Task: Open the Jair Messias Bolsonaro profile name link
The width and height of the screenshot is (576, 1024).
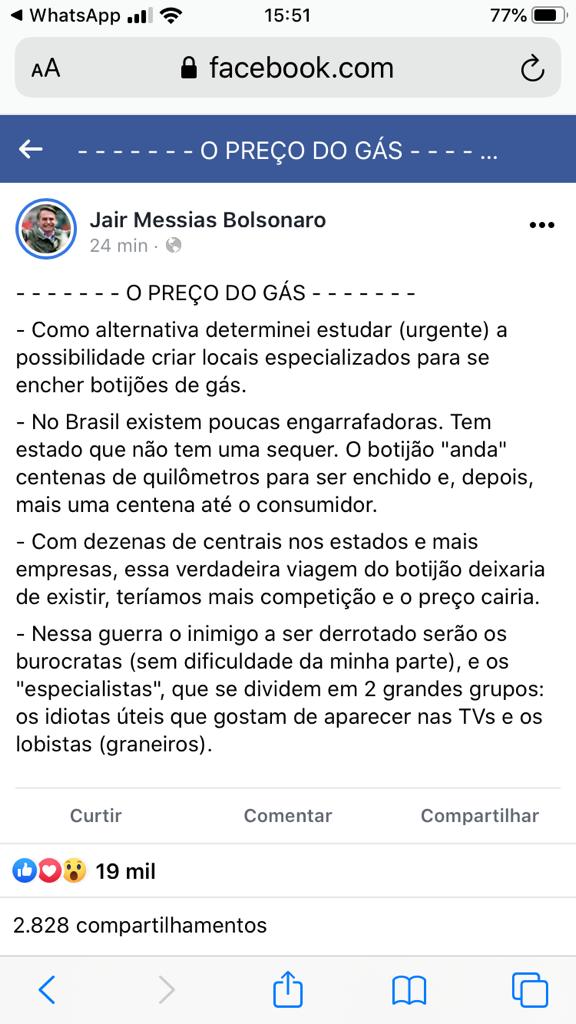Action: pos(208,220)
